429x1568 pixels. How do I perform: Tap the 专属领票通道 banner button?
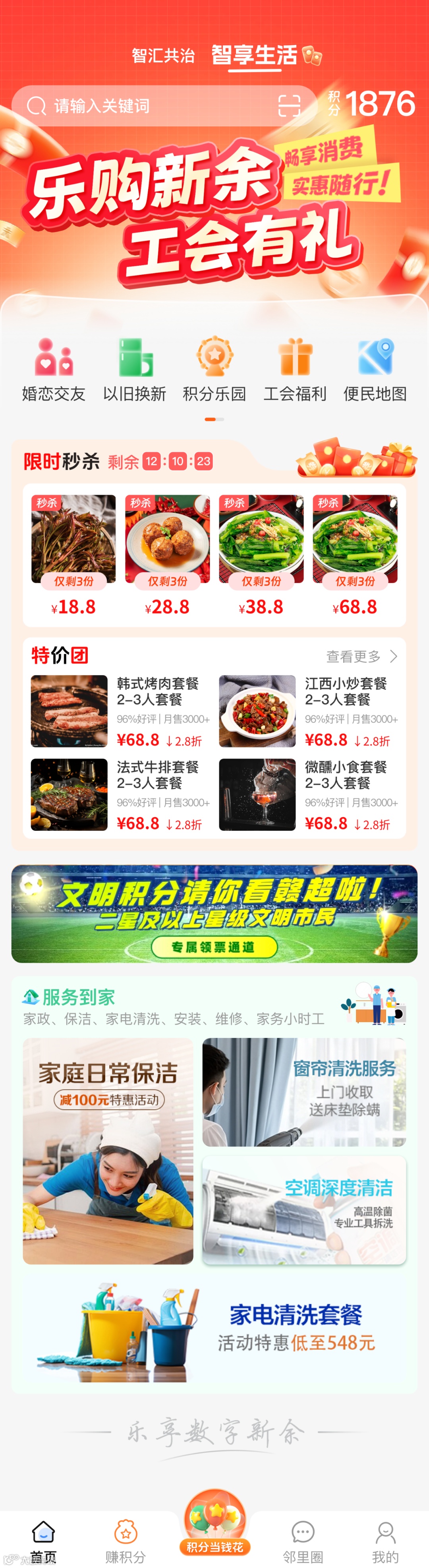(214, 947)
